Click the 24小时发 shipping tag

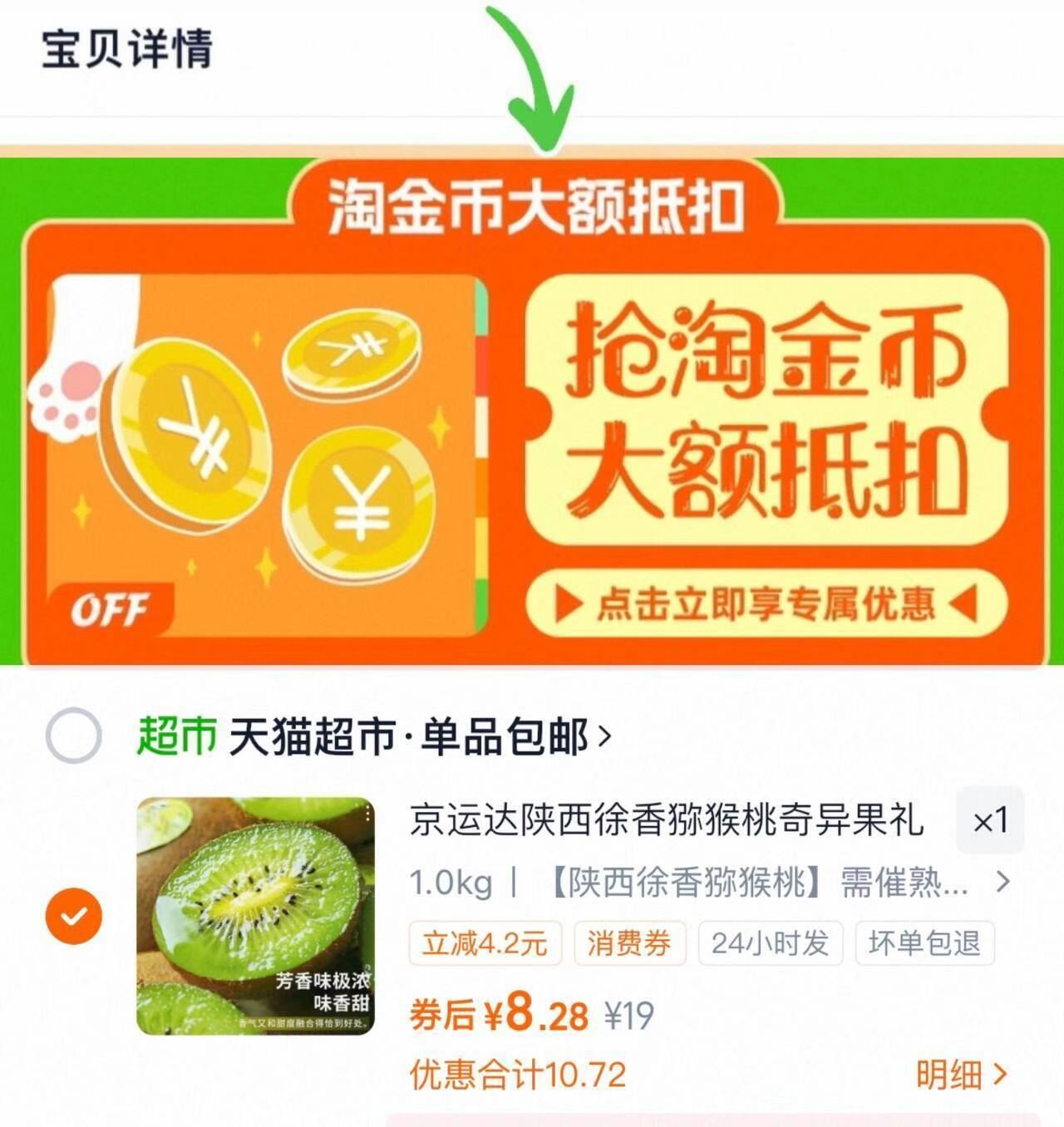coord(773,943)
